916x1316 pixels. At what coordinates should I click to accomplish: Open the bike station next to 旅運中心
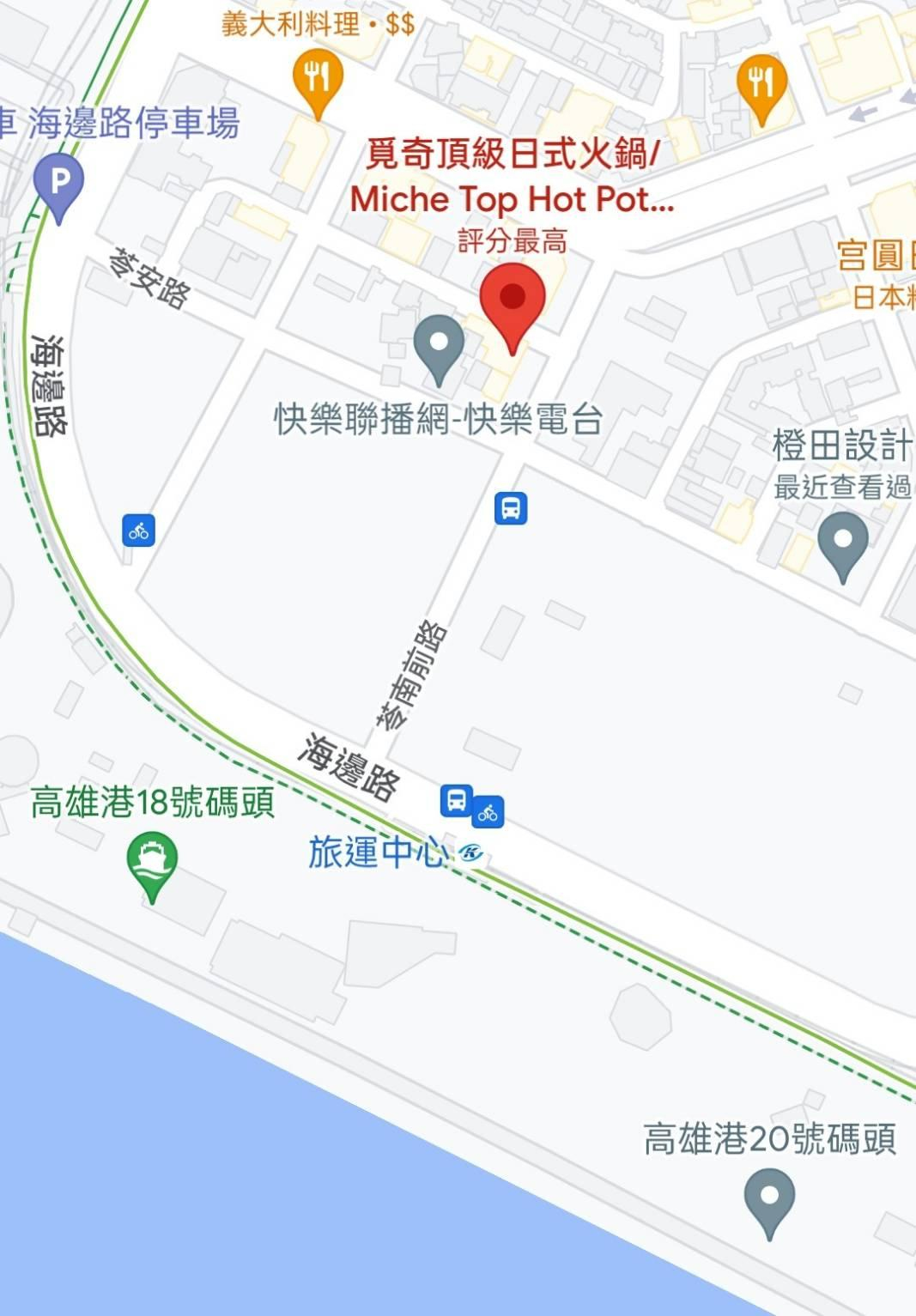coord(488,812)
